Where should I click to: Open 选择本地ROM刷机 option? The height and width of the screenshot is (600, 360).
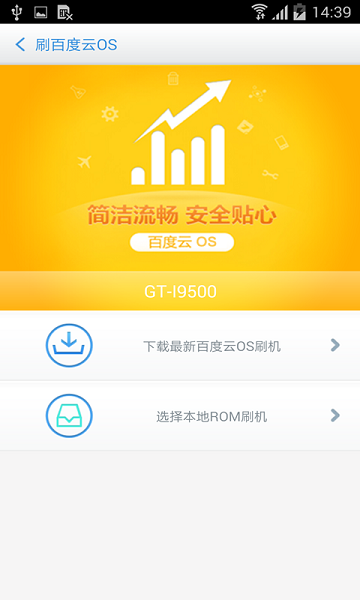(x=180, y=416)
